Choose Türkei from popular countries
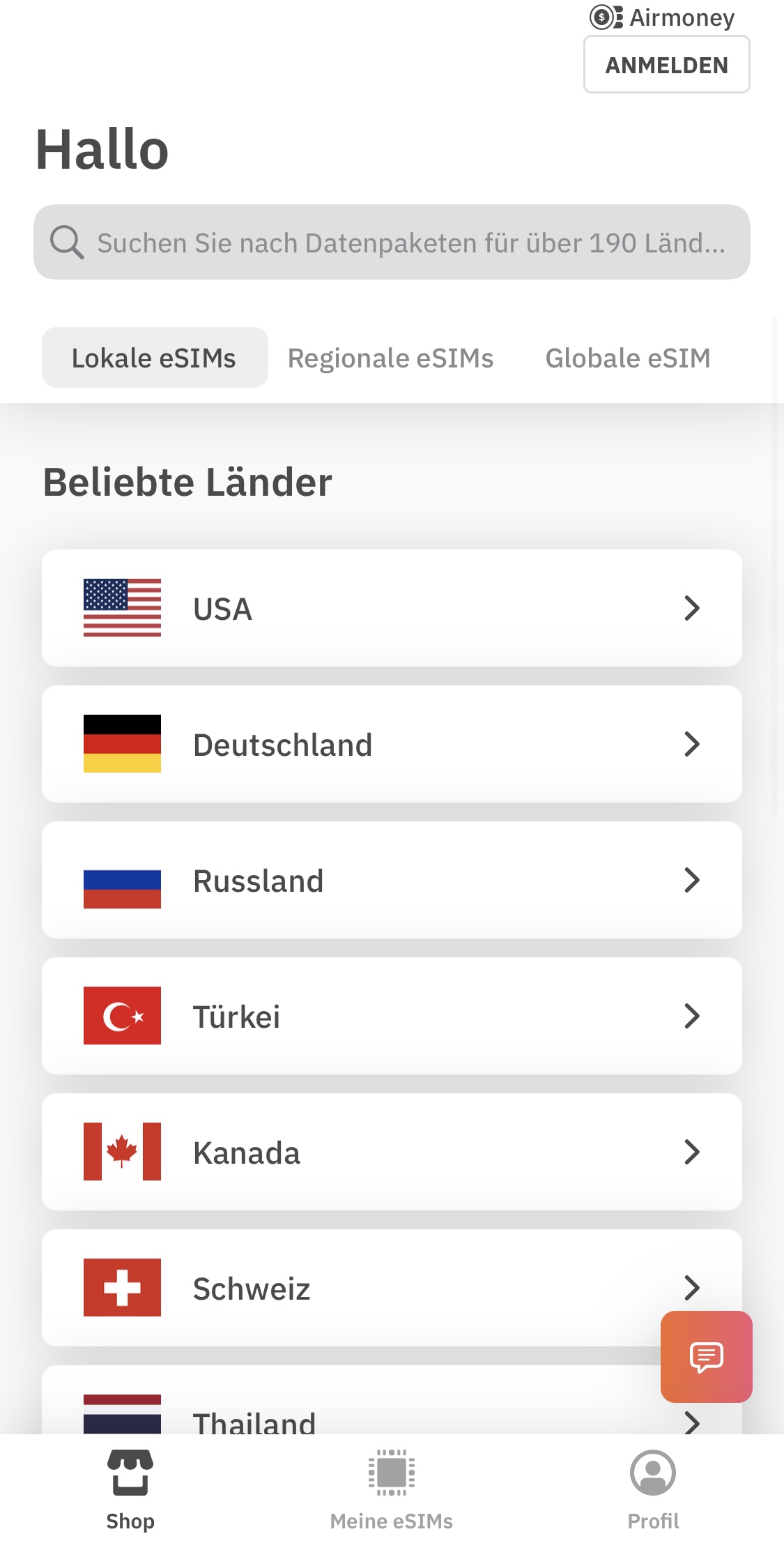 [392, 1016]
